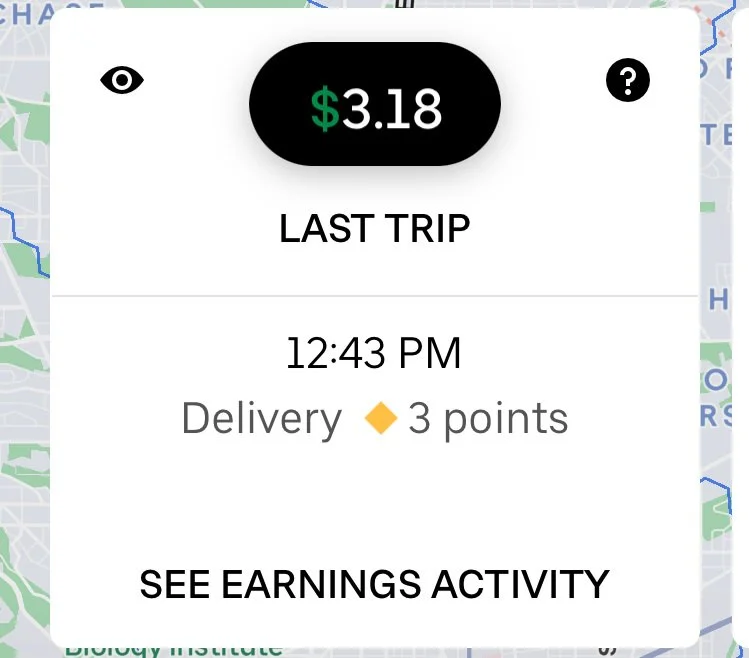Hide earnings with the eye icon
Viewport: 749px width, 658px height.
123,81
